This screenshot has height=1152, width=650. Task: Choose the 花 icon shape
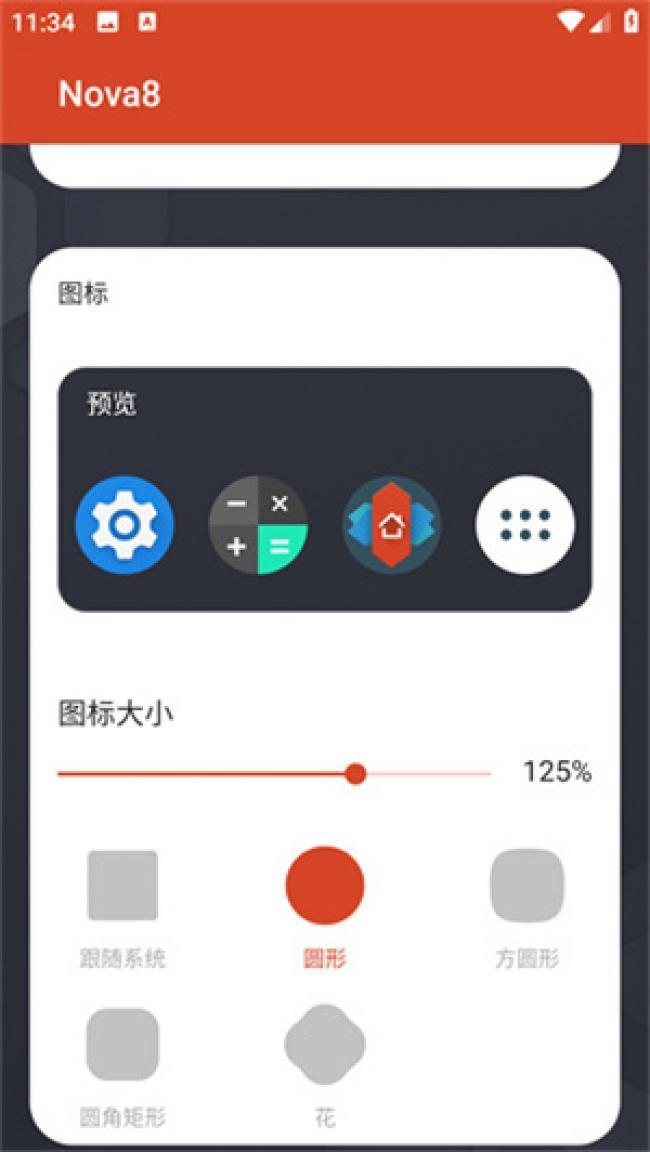point(325,1045)
